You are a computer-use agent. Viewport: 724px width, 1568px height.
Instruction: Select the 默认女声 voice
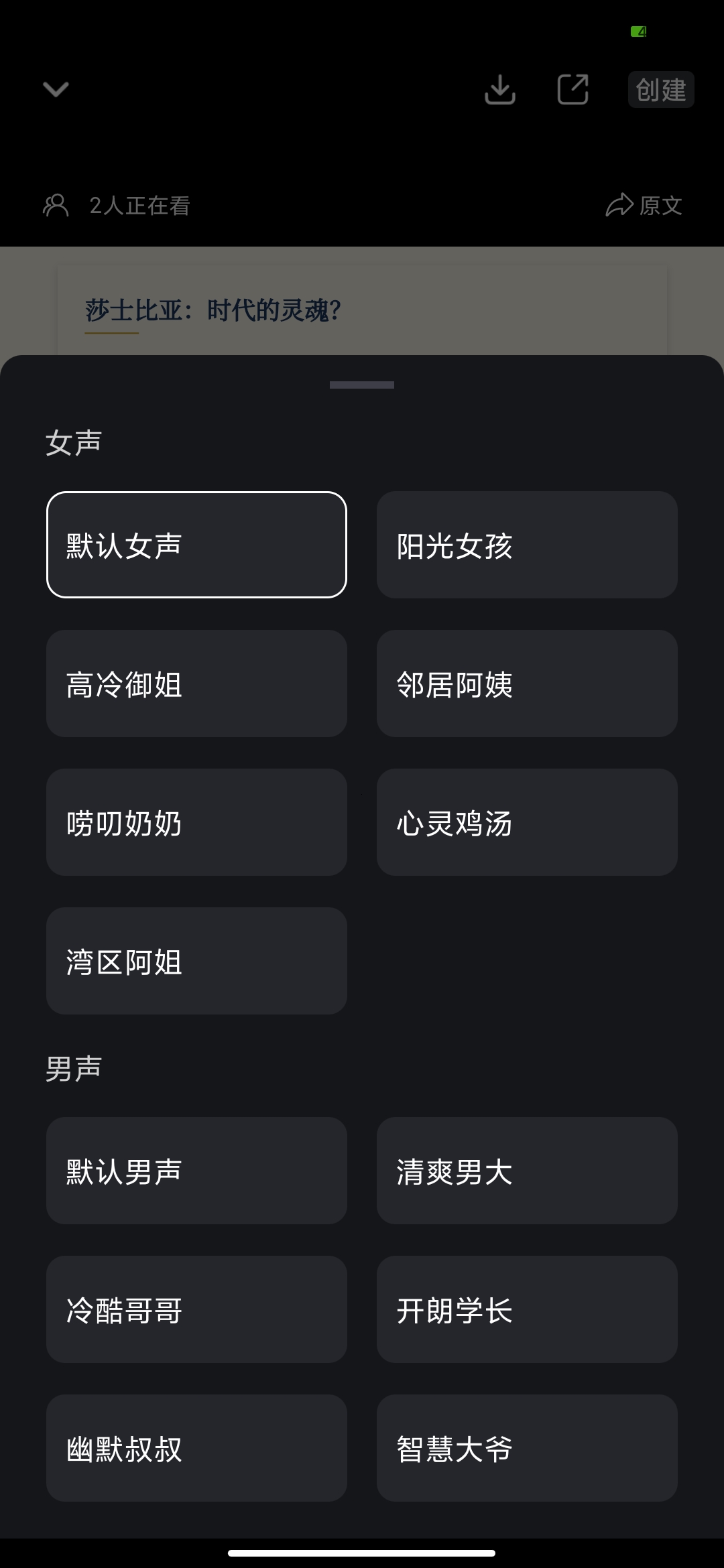point(196,545)
